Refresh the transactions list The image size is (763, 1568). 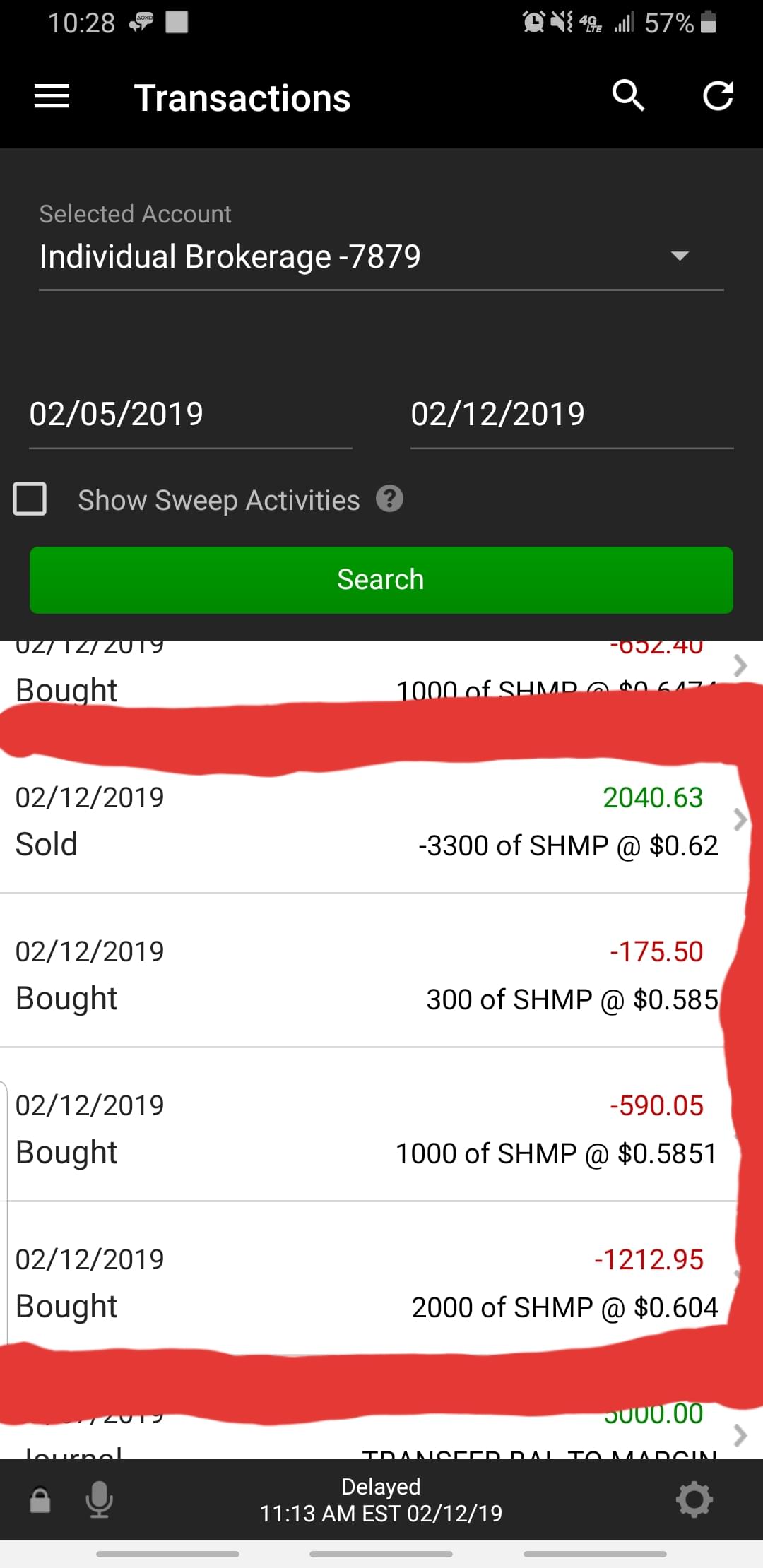pos(718,96)
